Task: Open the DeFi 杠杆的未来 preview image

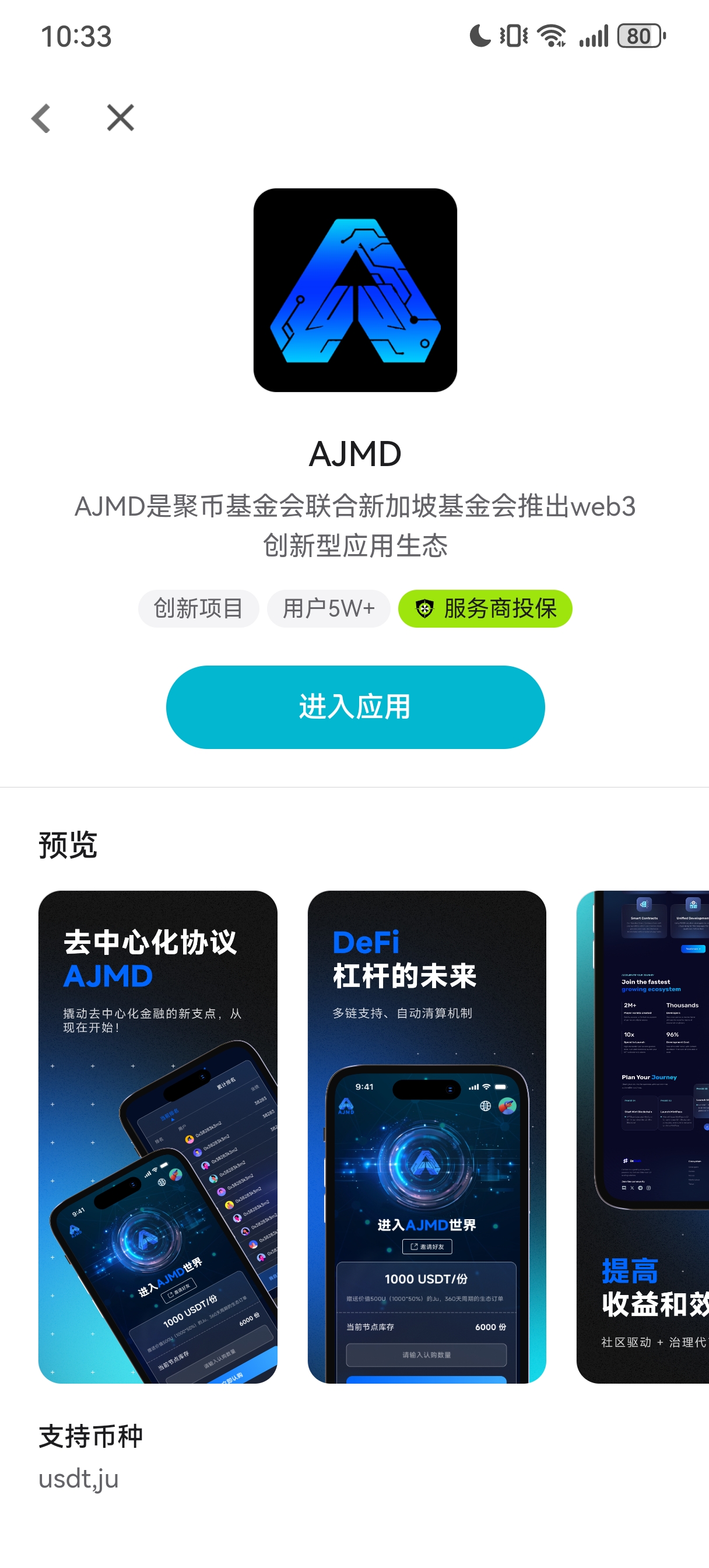Action: tap(427, 1136)
